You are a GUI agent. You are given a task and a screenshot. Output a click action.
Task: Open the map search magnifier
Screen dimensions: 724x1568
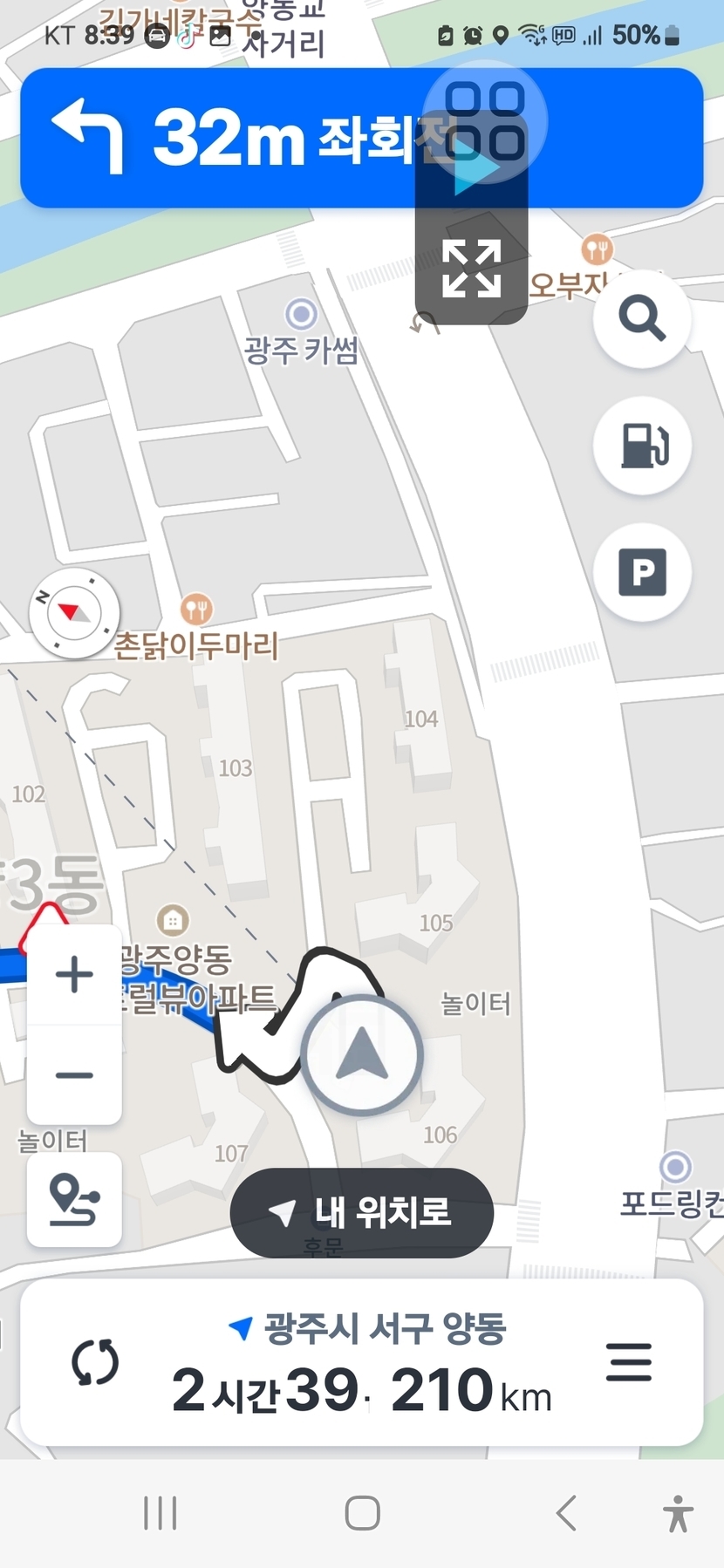coord(642,318)
